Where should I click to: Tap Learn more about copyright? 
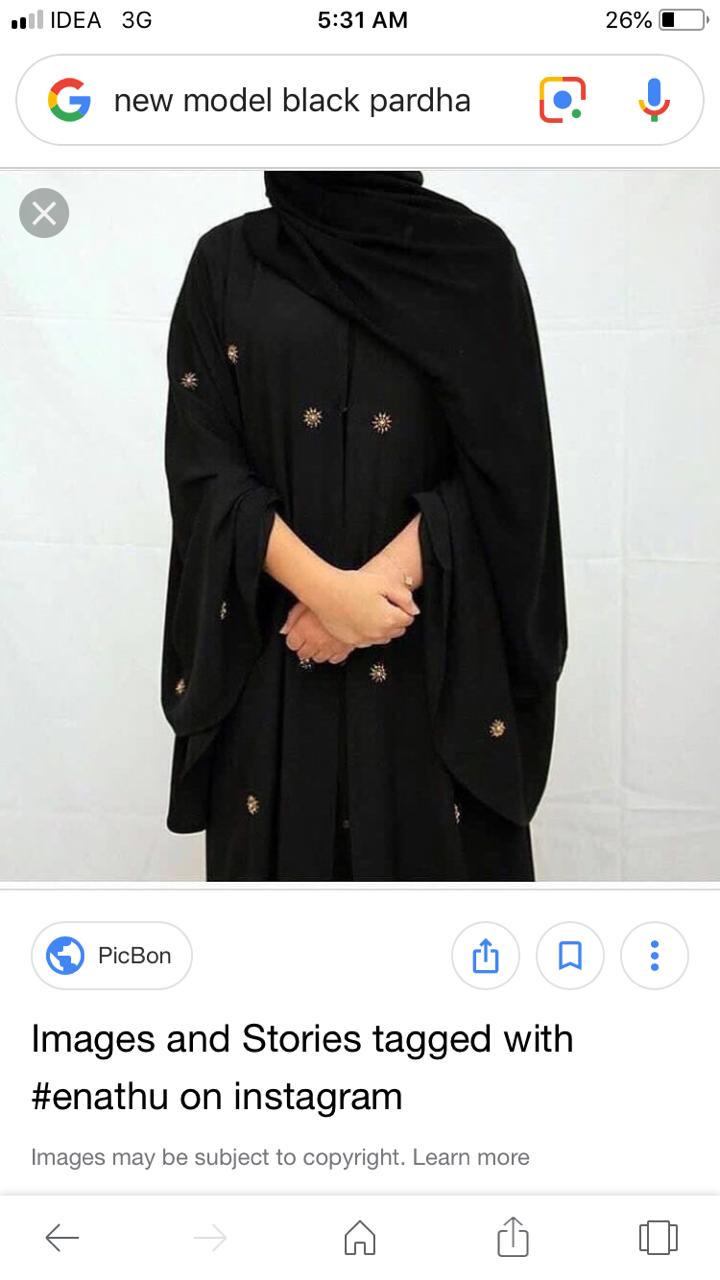pyautogui.click(x=471, y=1157)
